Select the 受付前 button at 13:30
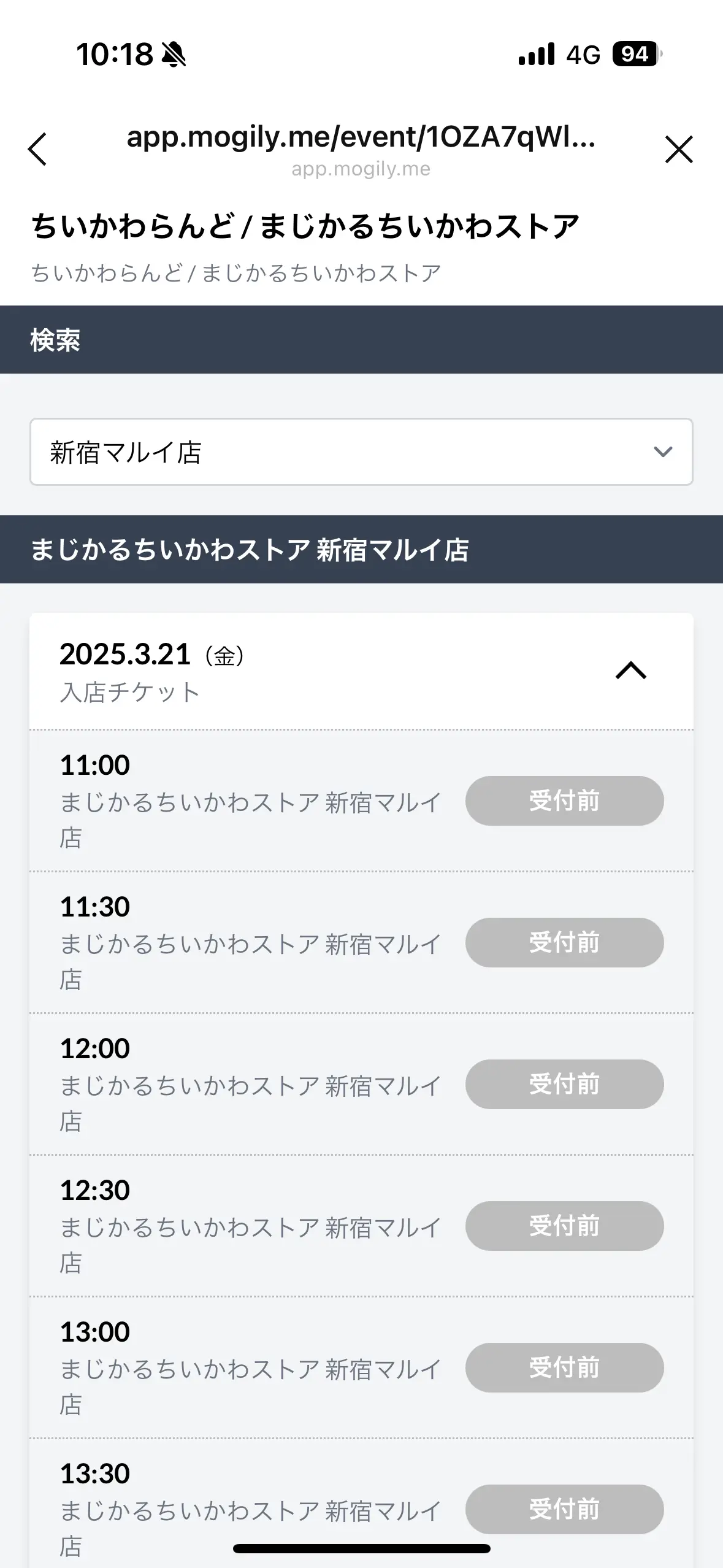 tap(564, 1509)
